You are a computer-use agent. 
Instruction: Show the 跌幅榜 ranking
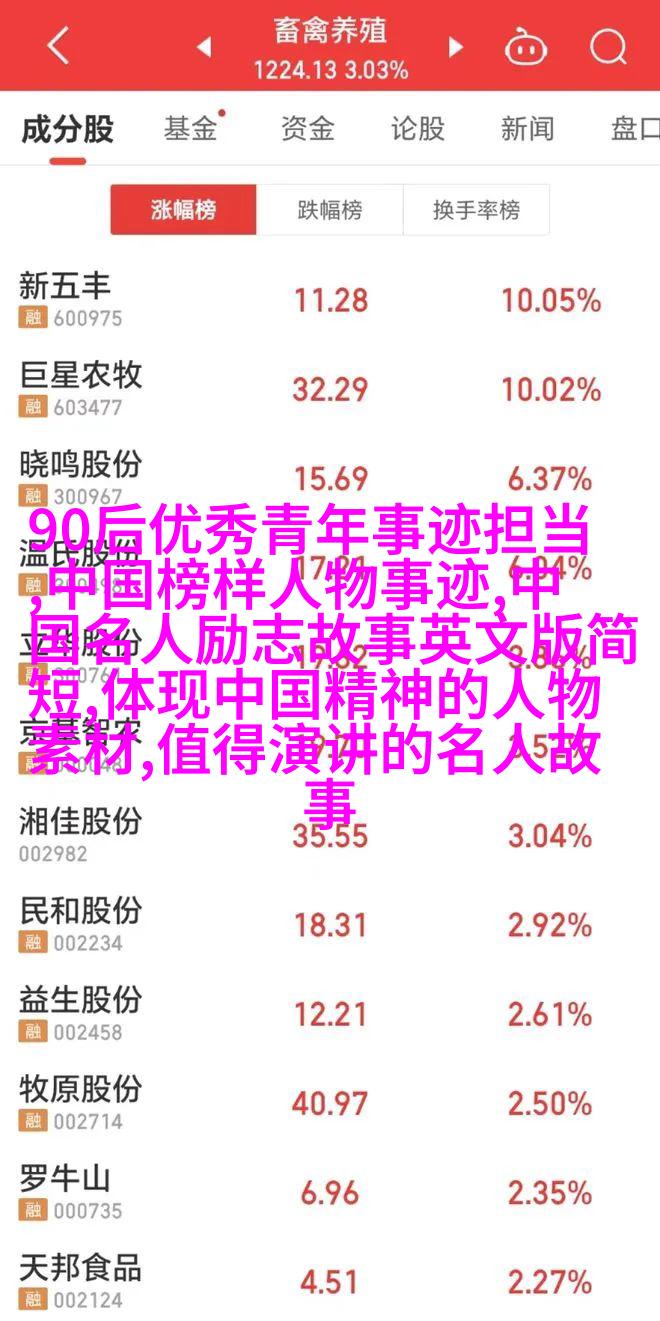tap(329, 210)
